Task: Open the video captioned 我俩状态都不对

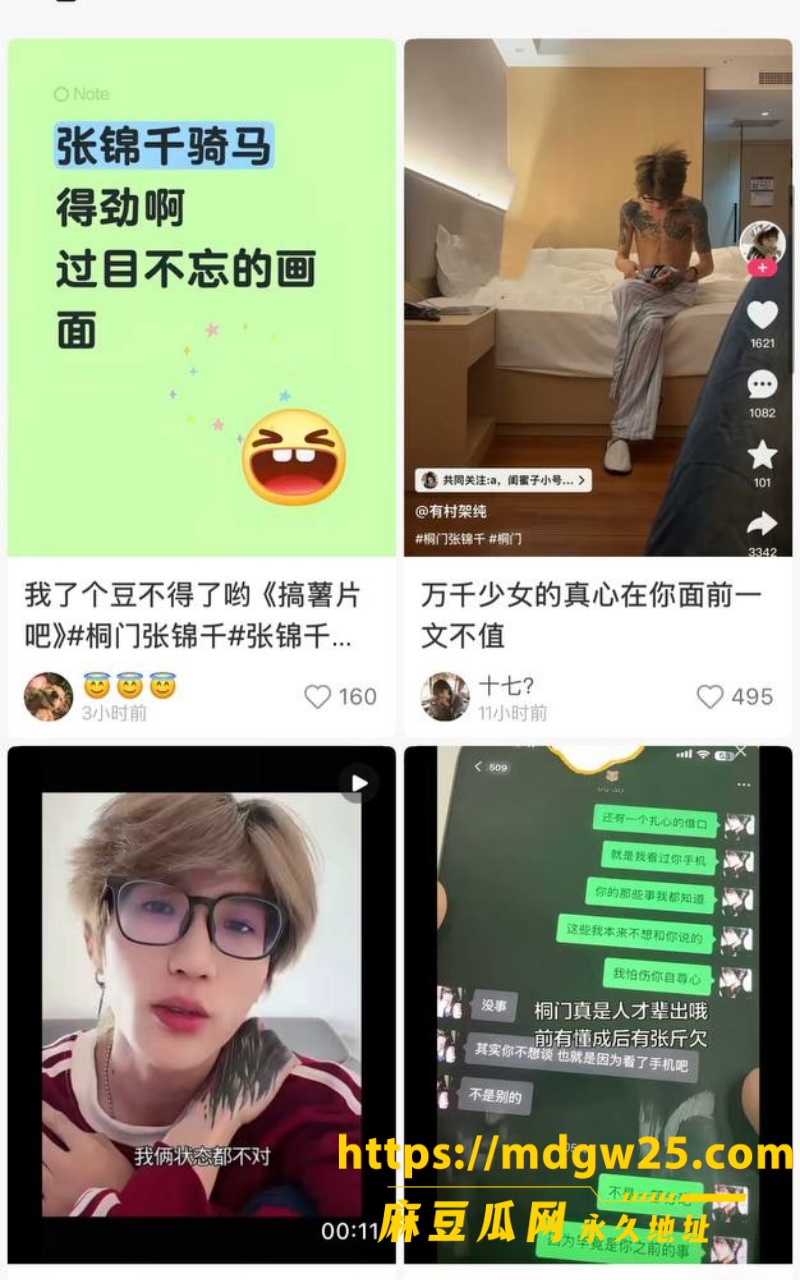Action: (x=202, y=1005)
